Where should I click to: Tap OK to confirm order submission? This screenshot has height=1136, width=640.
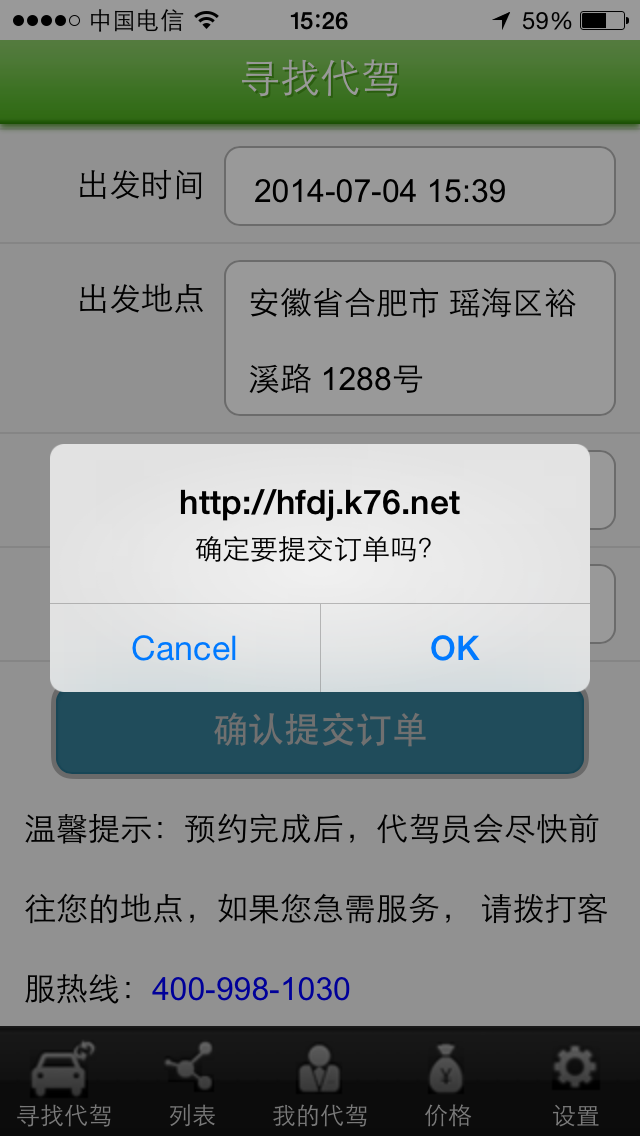(x=454, y=648)
